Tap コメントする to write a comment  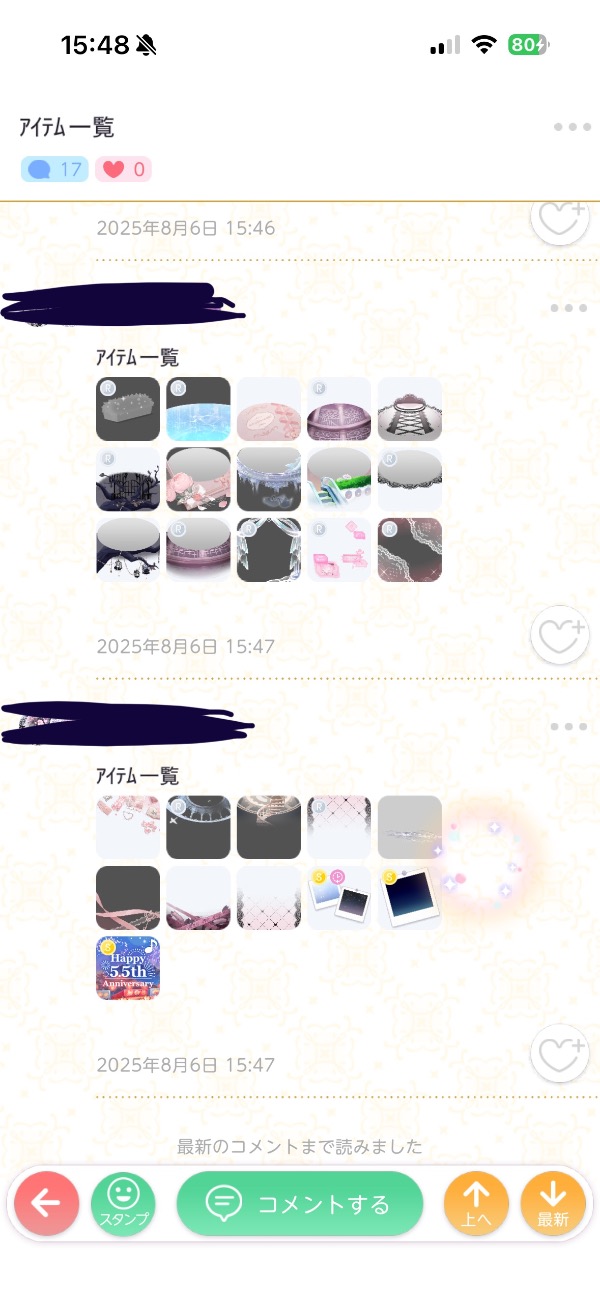[x=300, y=1203]
